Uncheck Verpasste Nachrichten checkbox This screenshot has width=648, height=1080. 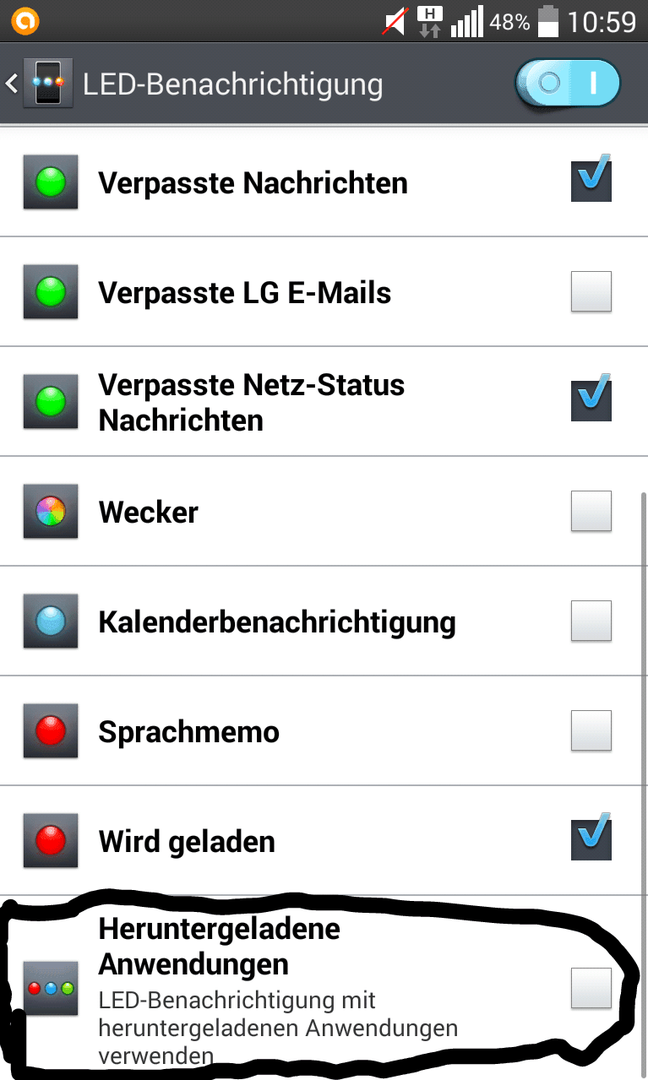click(591, 179)
